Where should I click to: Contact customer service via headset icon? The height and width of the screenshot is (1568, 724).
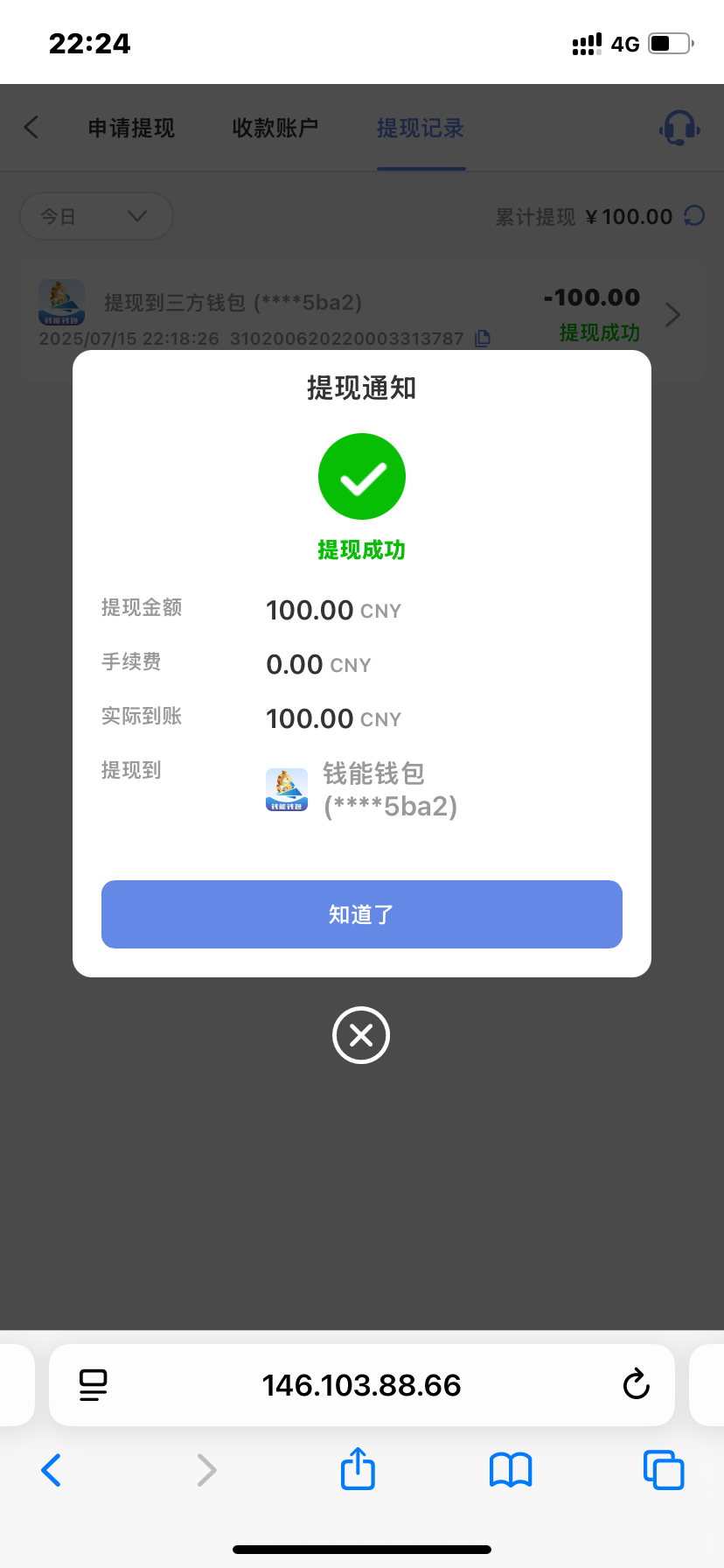click(679, 129)
